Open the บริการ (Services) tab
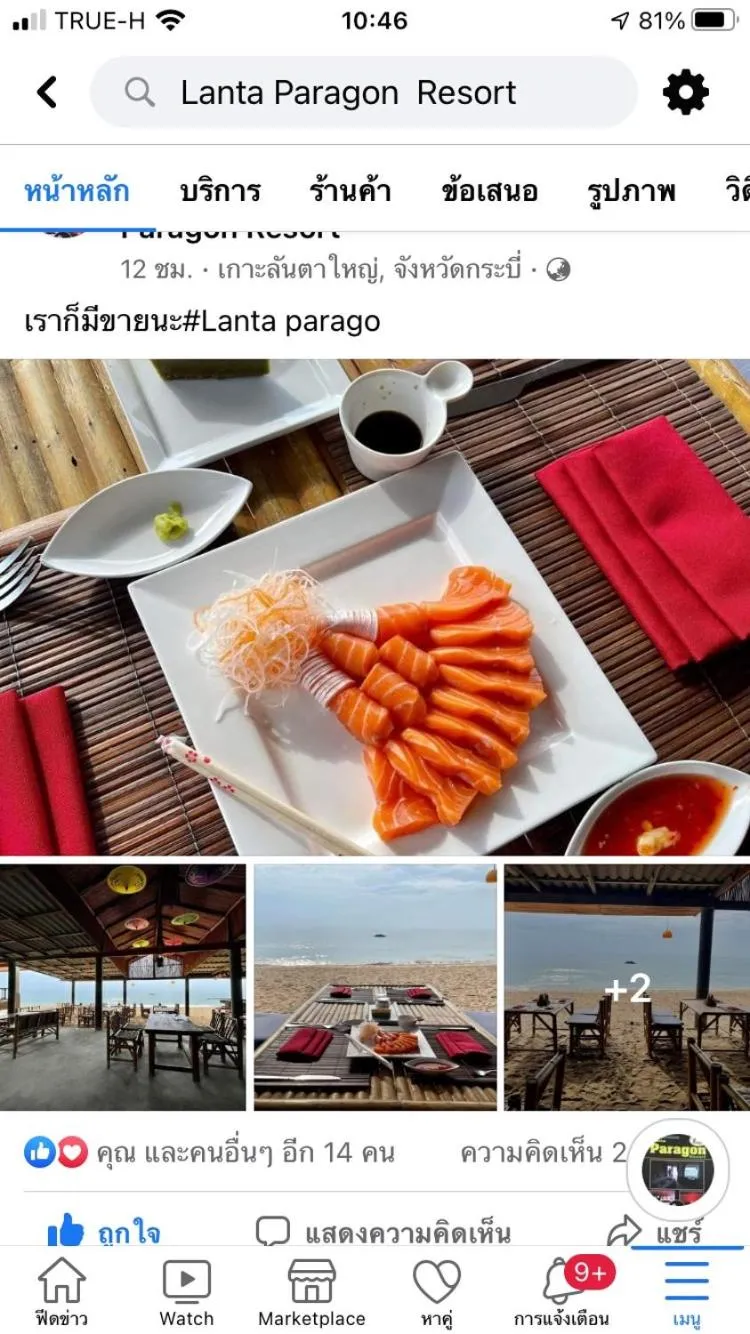This screenshot has width=750, height=1334. [220, 192]
